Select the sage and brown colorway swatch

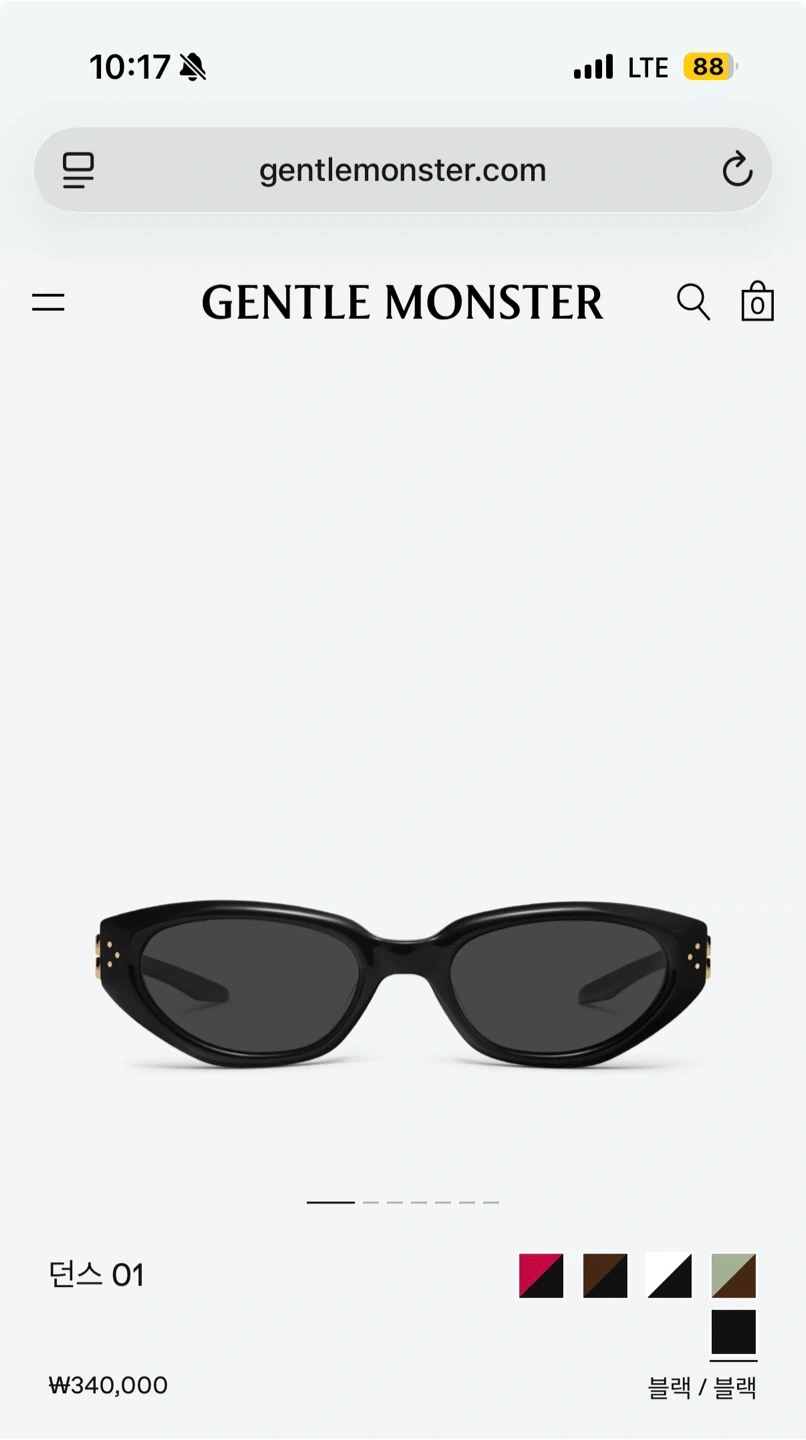point(733,1276)
